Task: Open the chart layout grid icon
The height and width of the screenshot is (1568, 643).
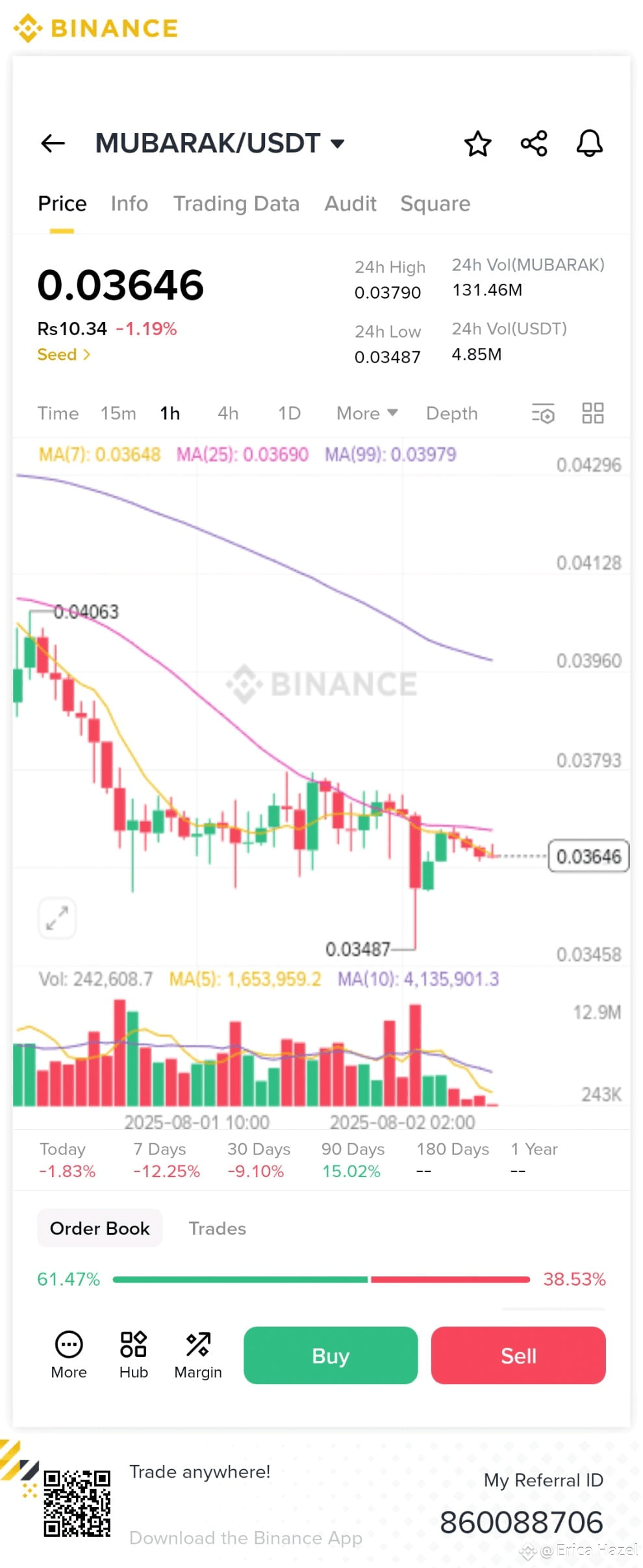Action: tap(592, 413)
